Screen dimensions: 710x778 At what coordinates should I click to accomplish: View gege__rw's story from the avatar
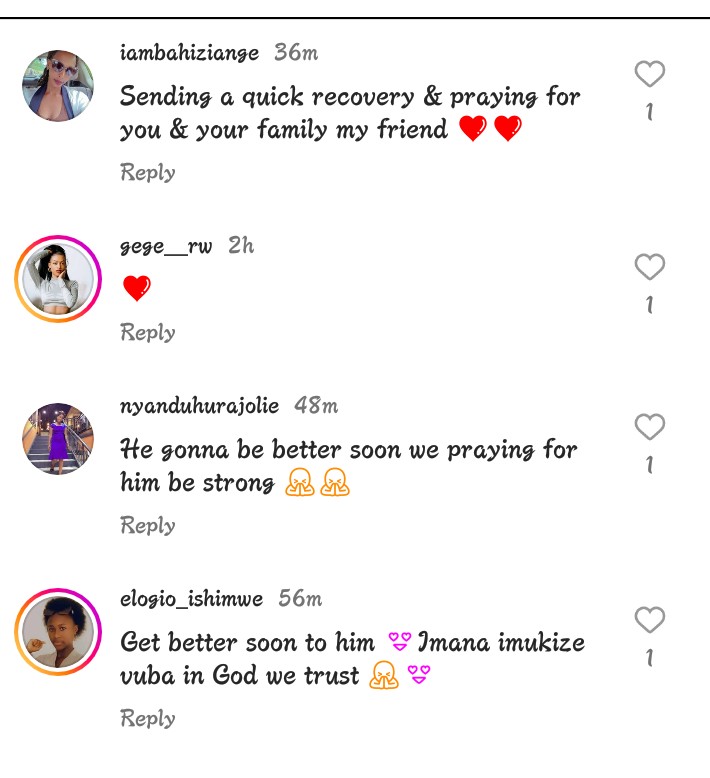pos(58,279)
